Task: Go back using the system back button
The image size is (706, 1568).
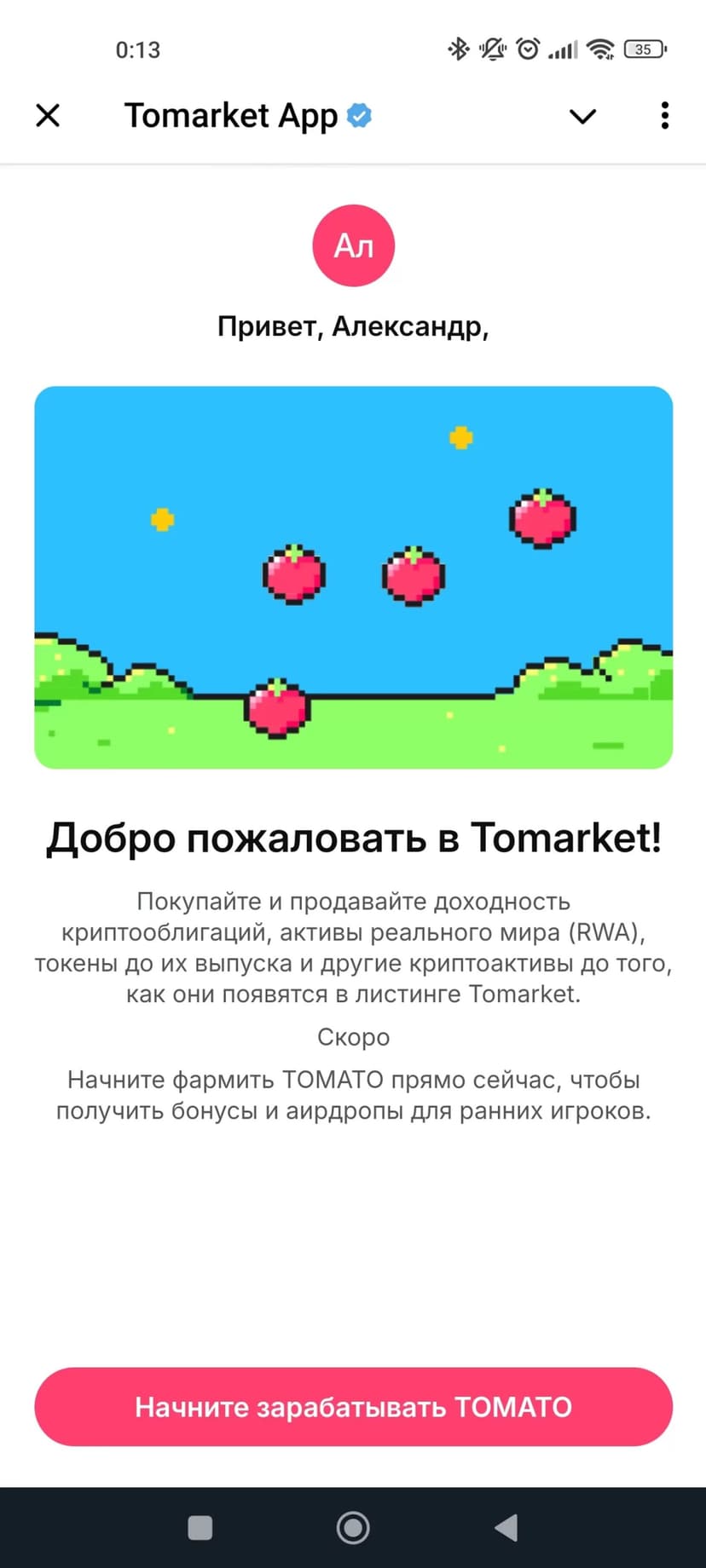Action: tap(506, 1528)
